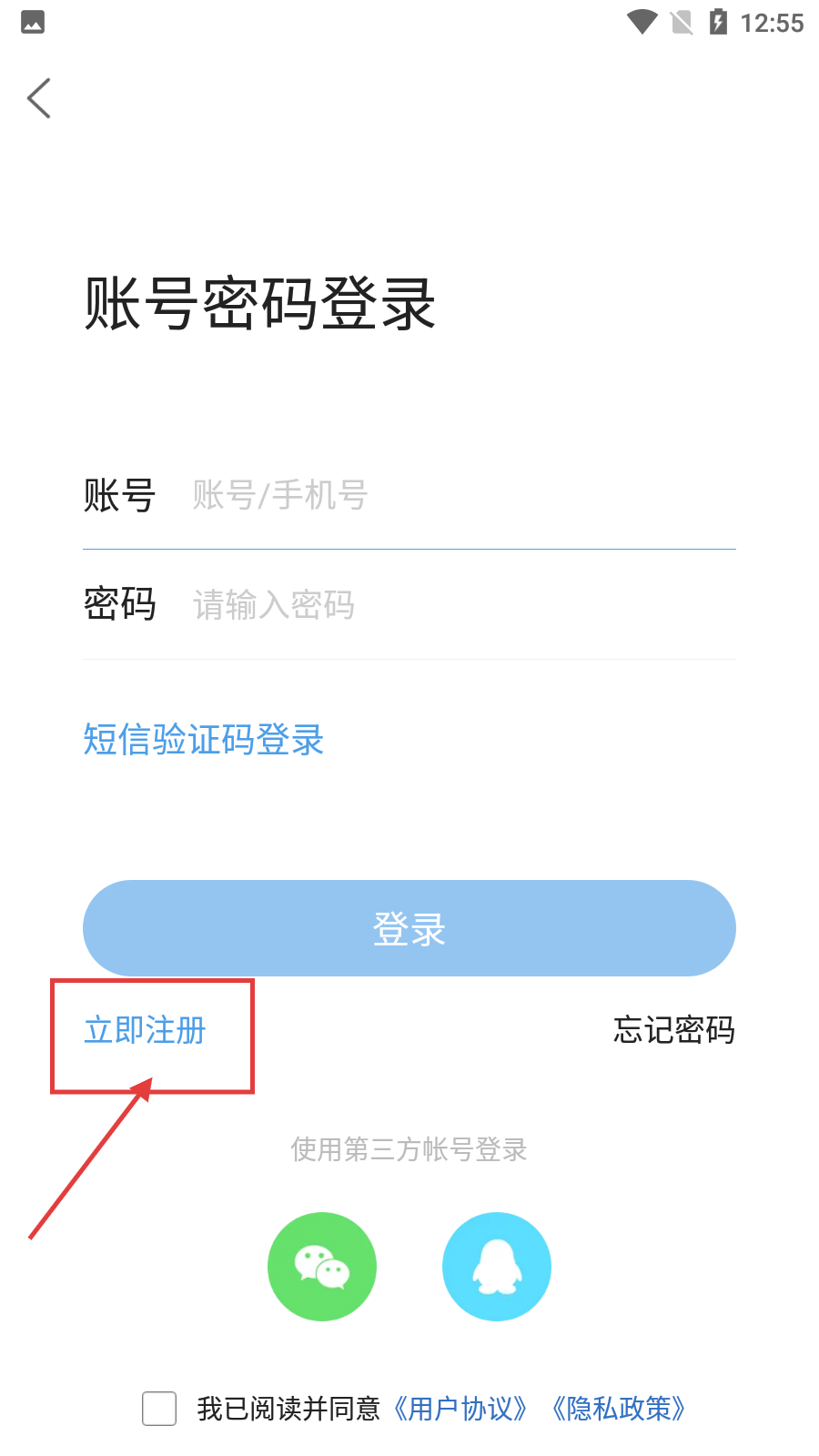Go back using the top-left arrow
This screenshot has height=1456, width=819.
pyautogui.click(x=39, y=98)
